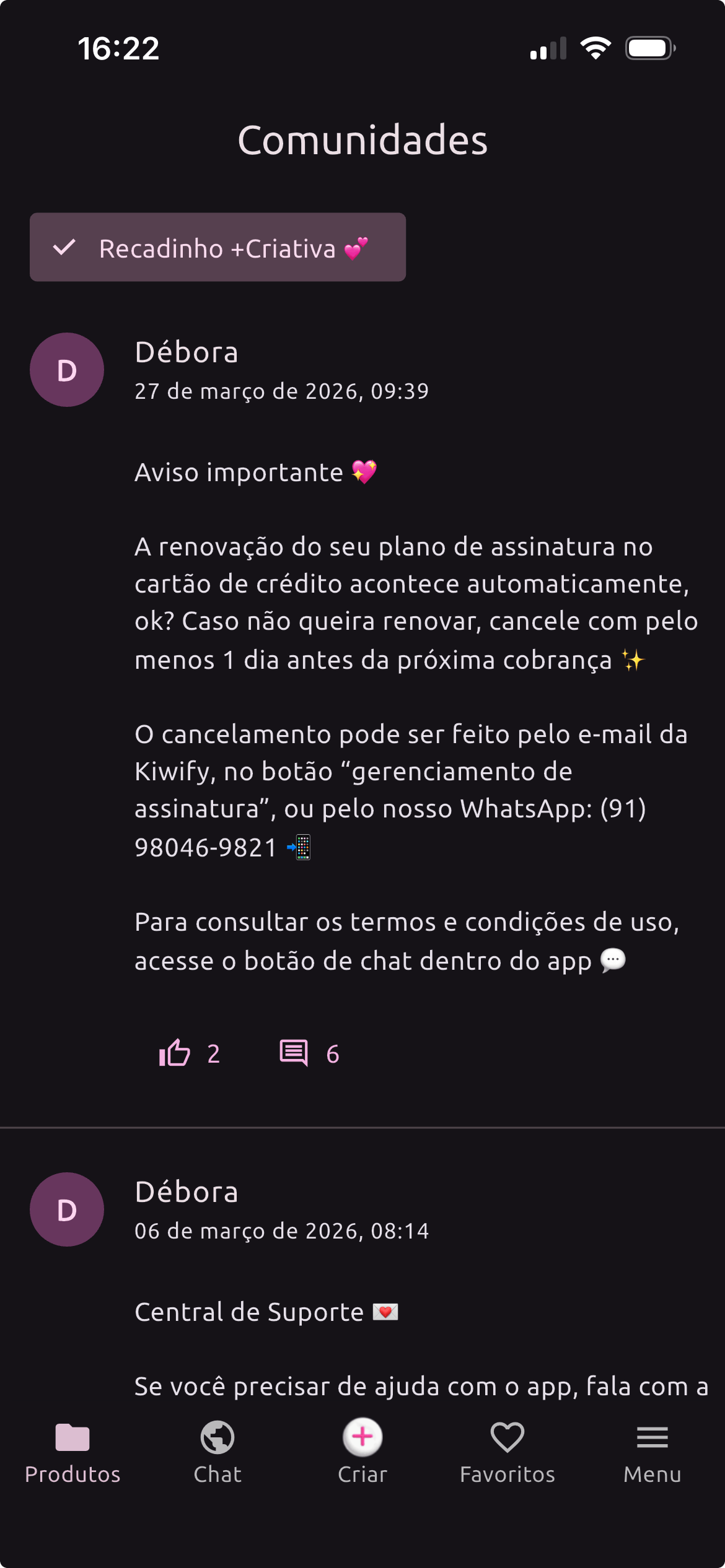Like Débora's Aviso importante post
The width and height of the screenshot is (725, 1568).
[x=175, y=1053]
